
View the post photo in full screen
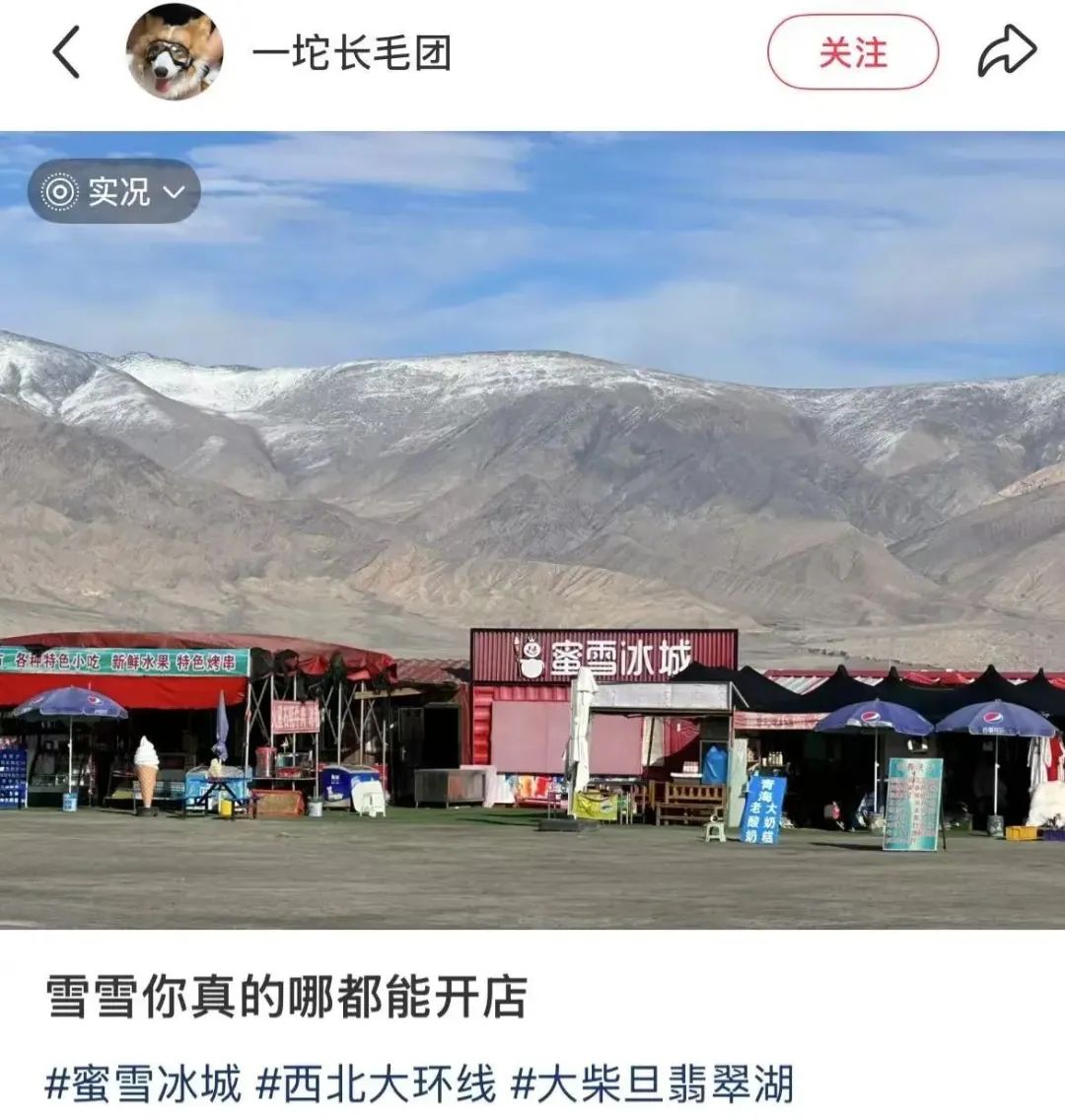coord(532,532)
